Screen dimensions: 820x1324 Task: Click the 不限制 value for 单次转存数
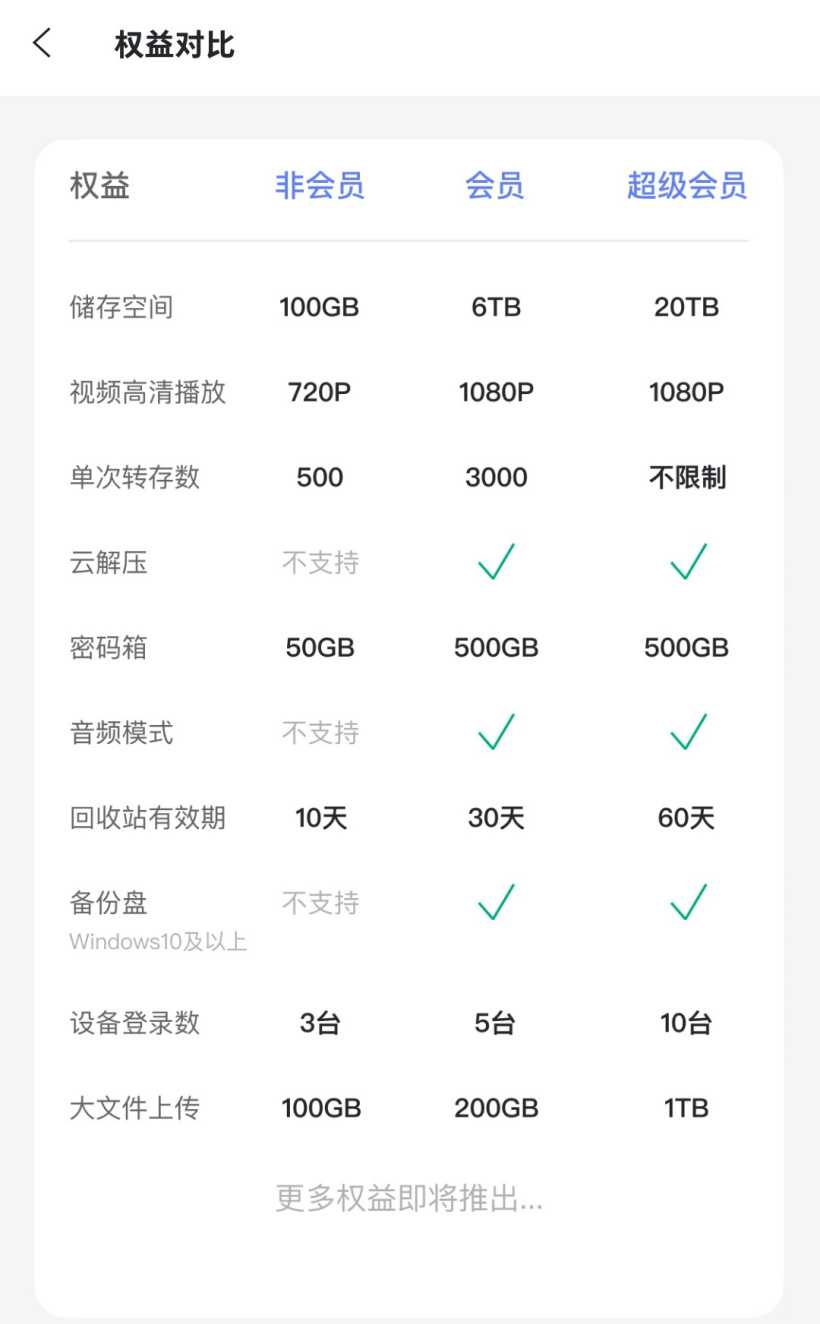[686, 477]
